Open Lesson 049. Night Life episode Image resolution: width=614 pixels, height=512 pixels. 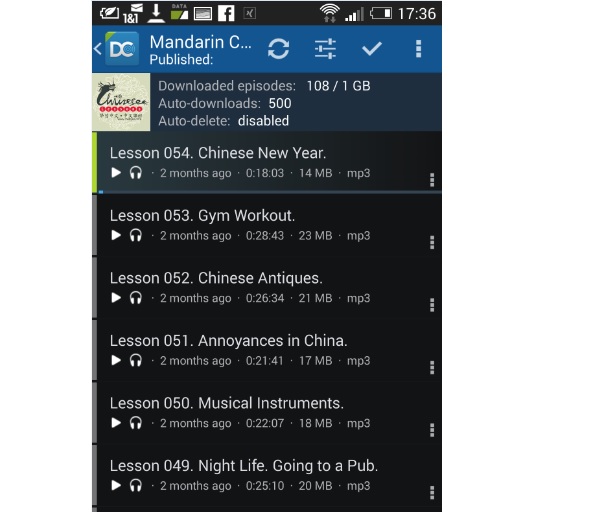coord(243,465)
